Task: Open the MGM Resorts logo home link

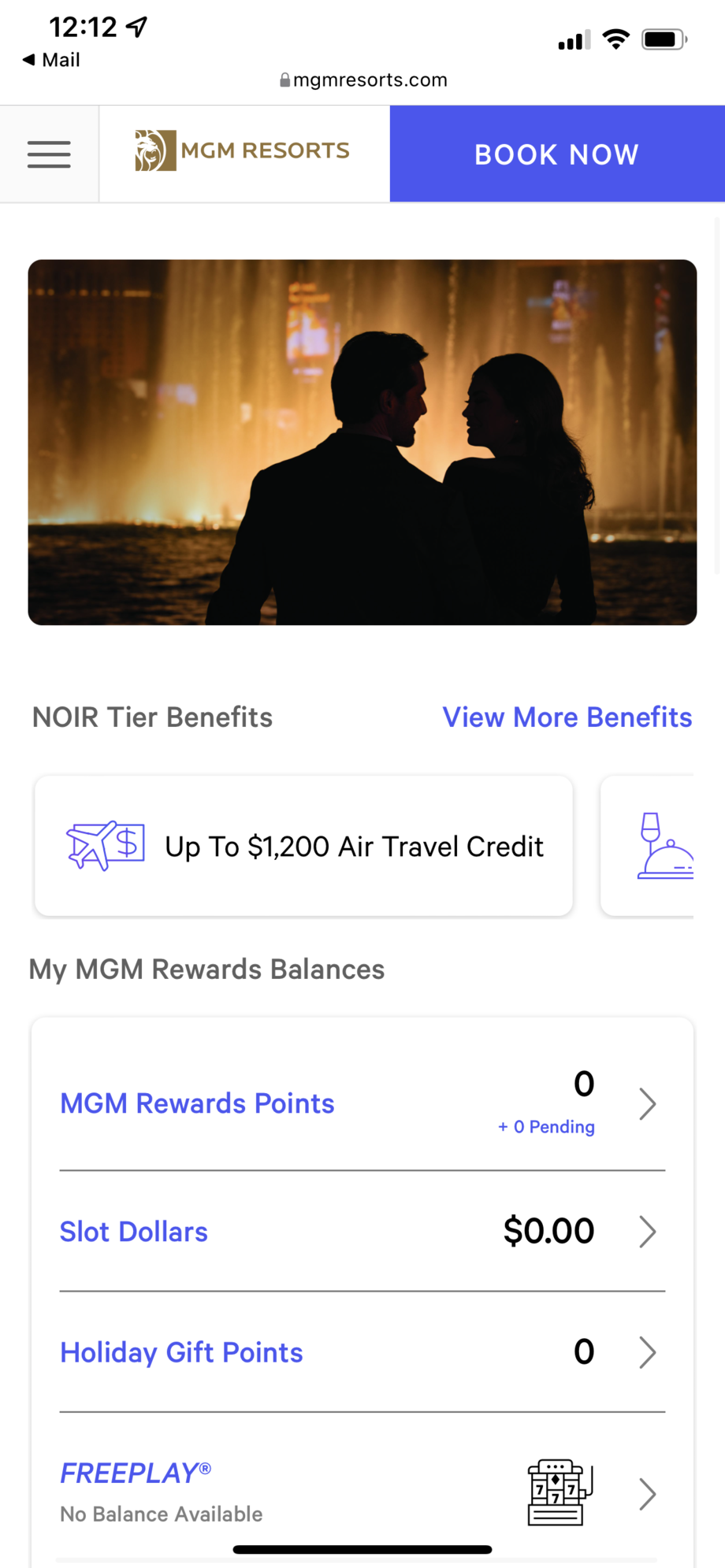Action: (x=243, y=151)
